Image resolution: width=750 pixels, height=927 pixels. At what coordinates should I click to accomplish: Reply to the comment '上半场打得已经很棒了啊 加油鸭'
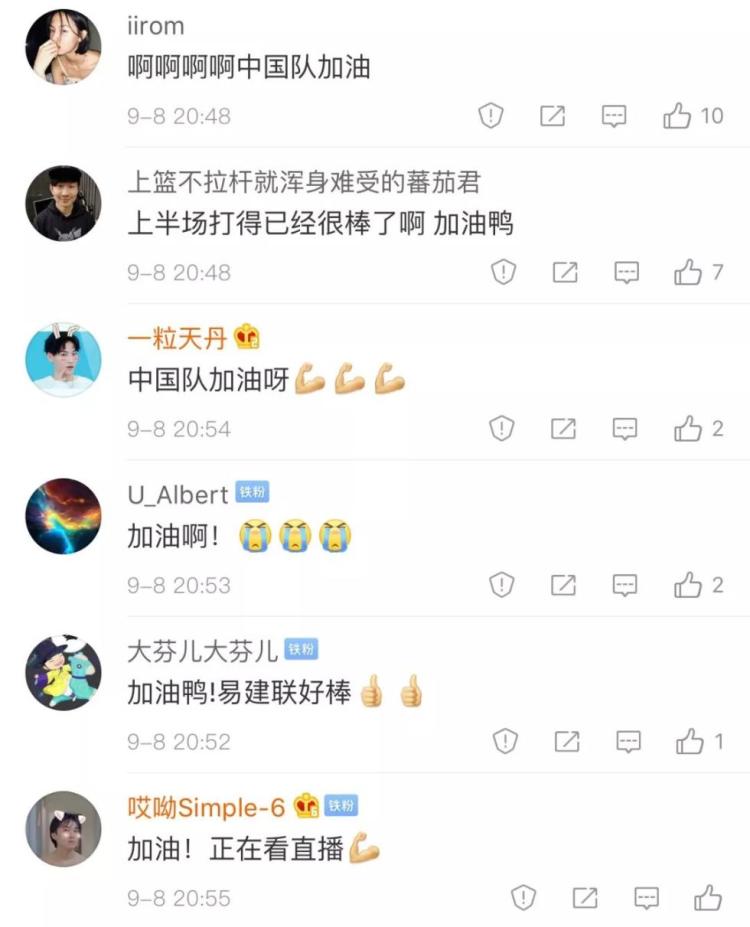[626, 272]
